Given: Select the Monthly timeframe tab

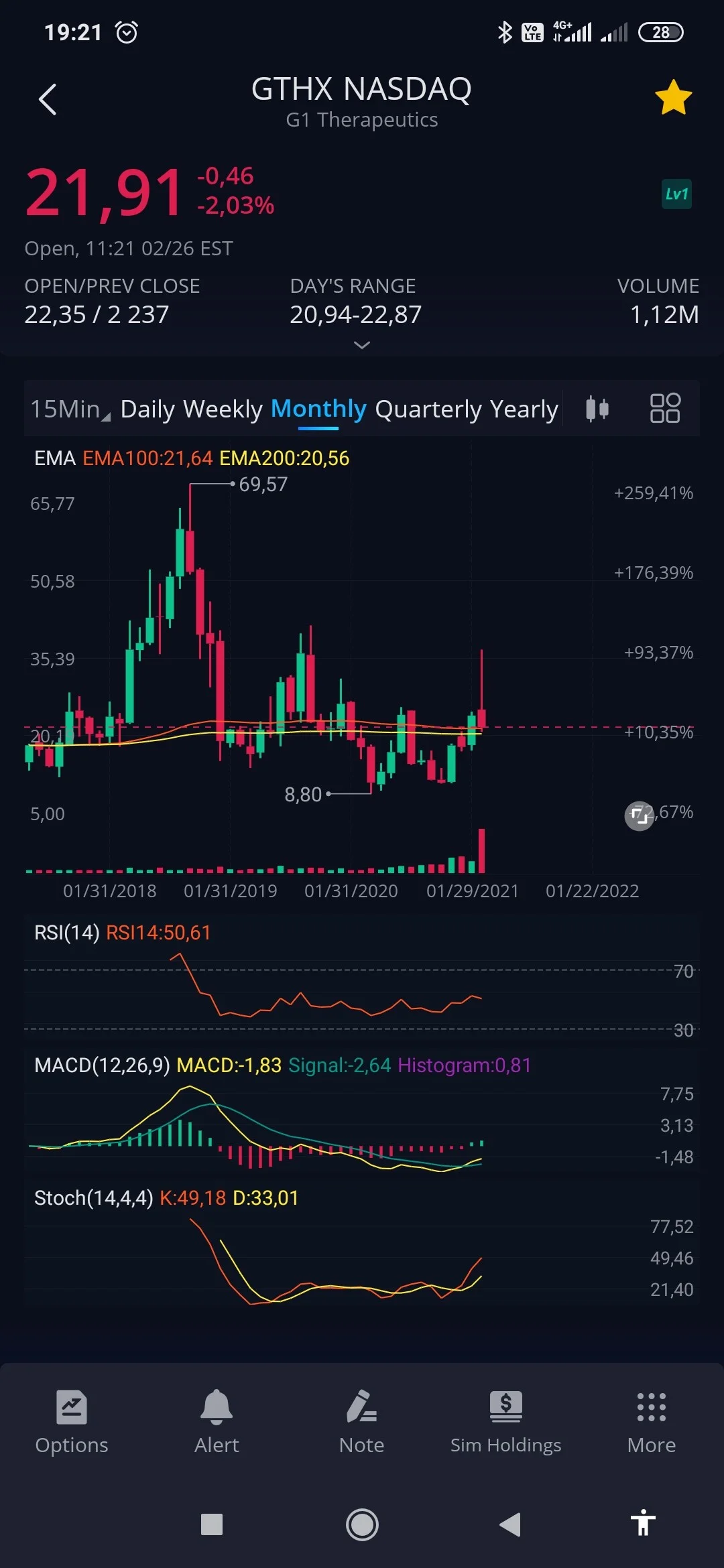Looking at the screenshot, I should [318, 409].
